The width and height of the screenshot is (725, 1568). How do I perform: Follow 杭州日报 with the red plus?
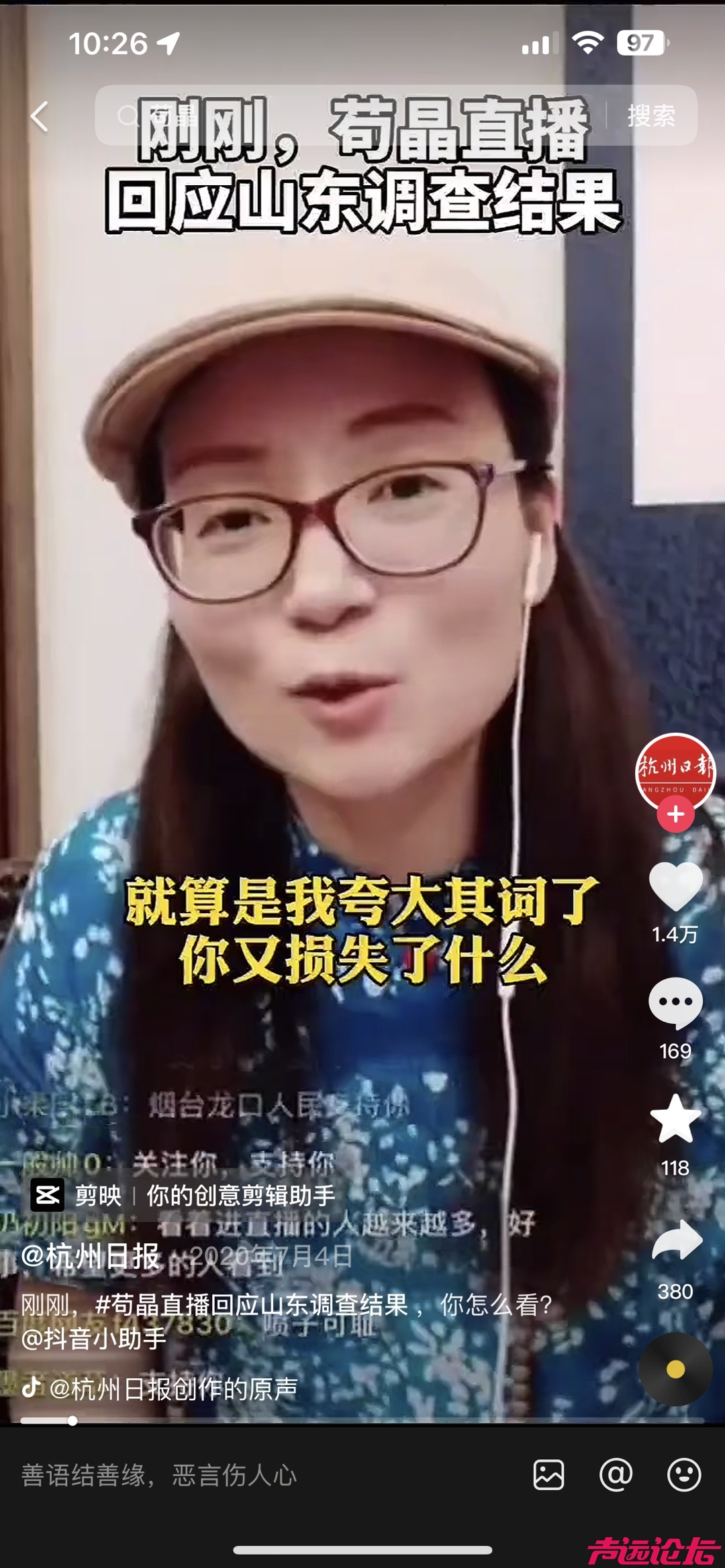tap(675, 815)
